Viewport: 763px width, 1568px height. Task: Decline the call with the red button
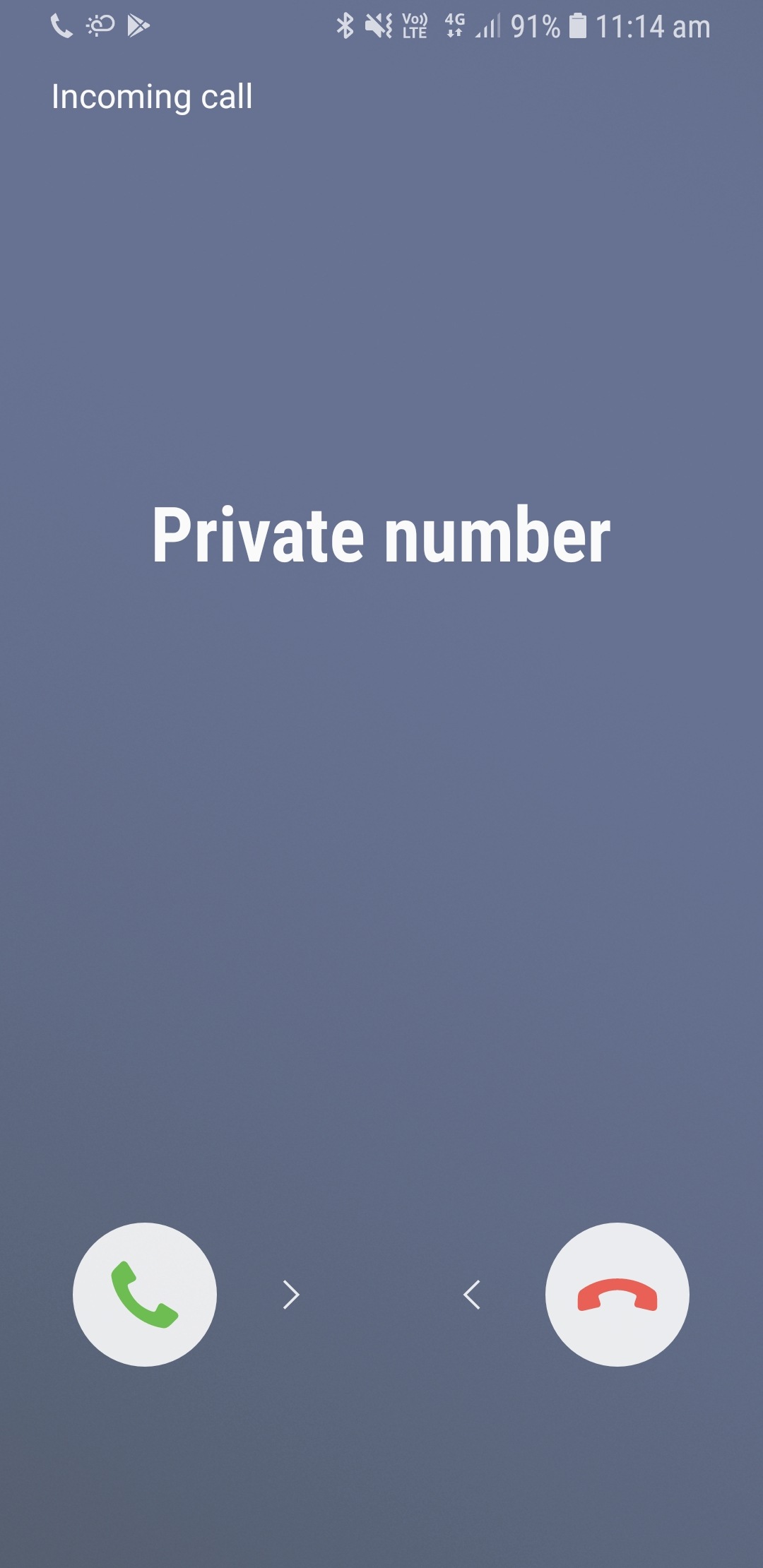(617, 1294)
